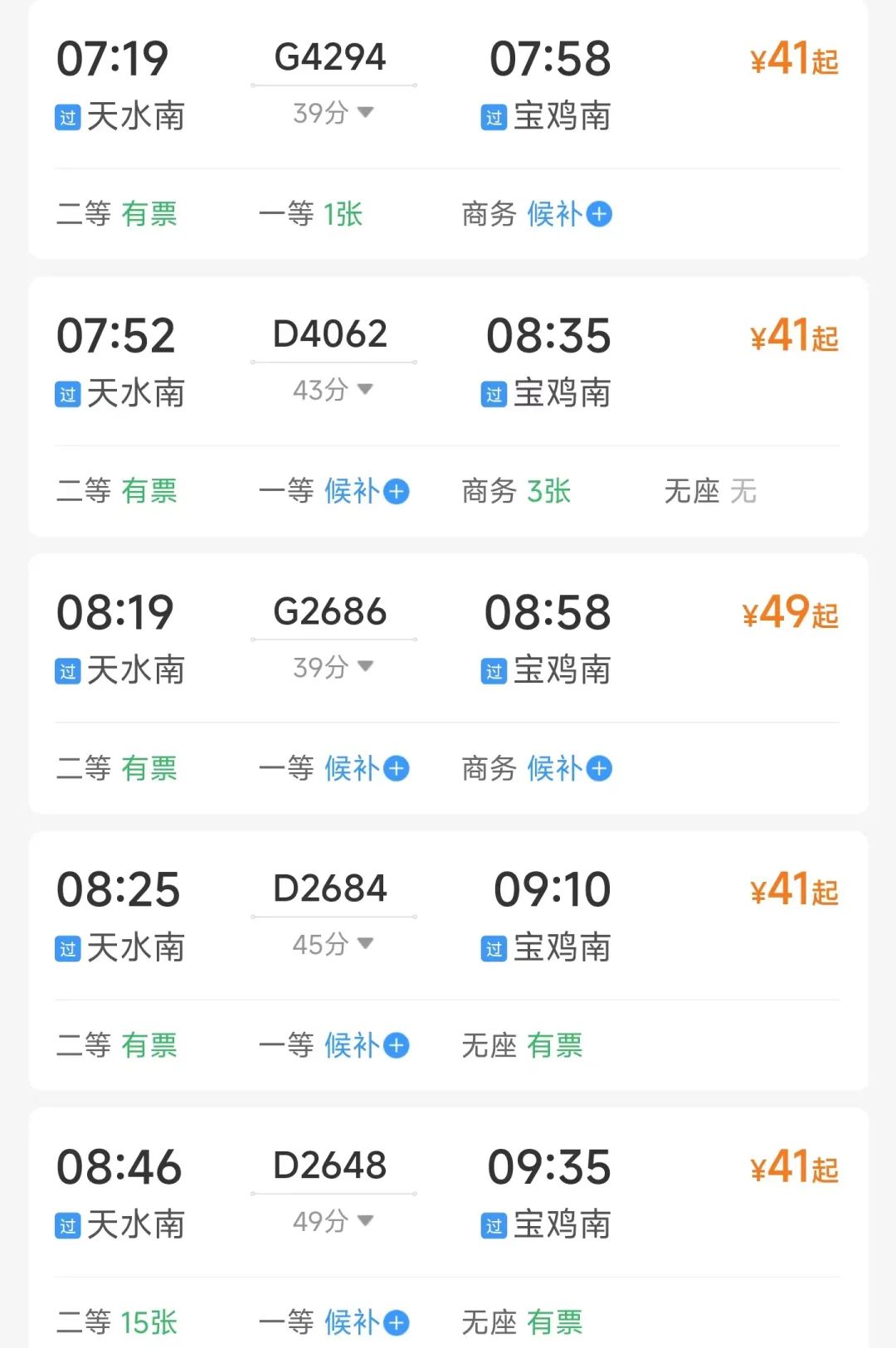The height and width of the screenshot is (1348, 896).
Task: Expand the 39分 stops dropdown for G2686
Action: tap(333, 667)
